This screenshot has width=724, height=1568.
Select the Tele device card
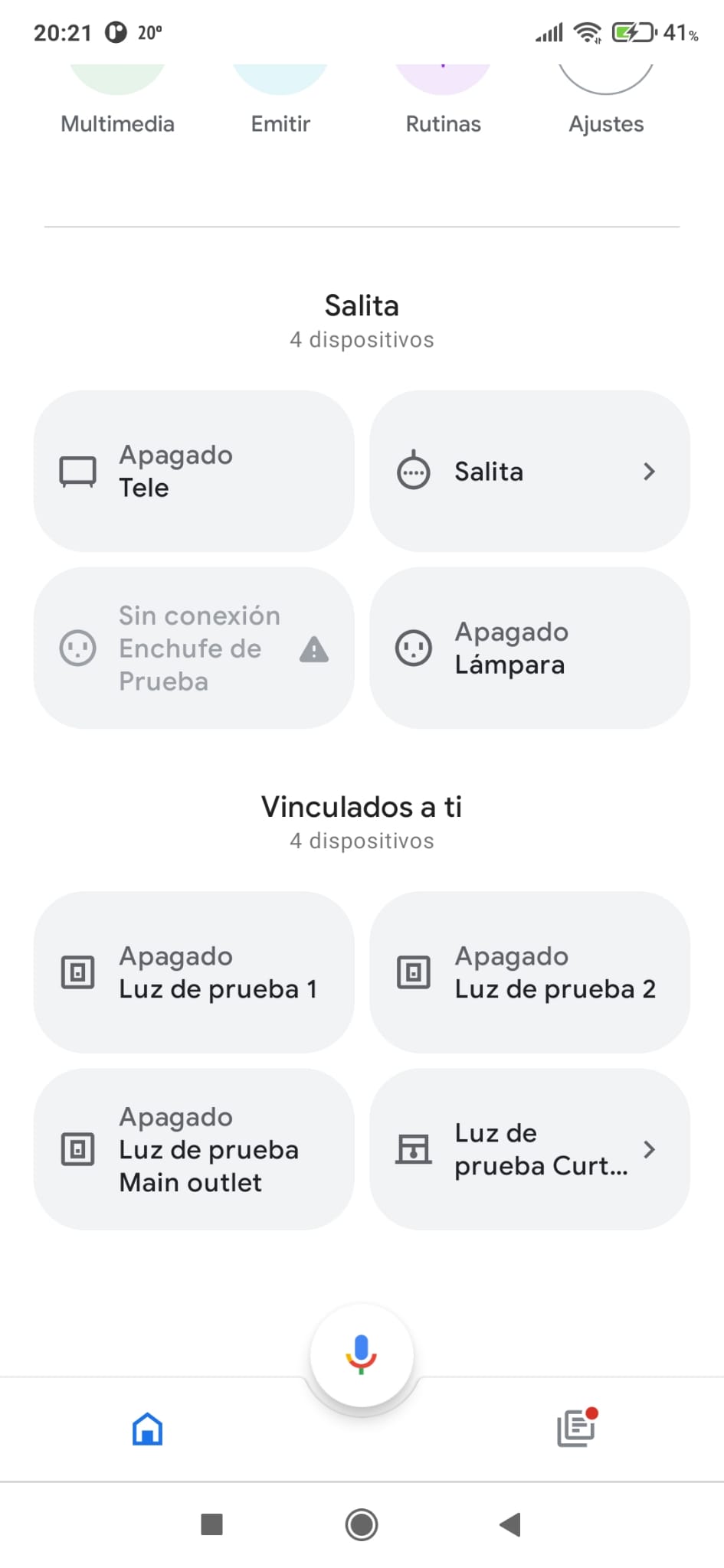194,471
